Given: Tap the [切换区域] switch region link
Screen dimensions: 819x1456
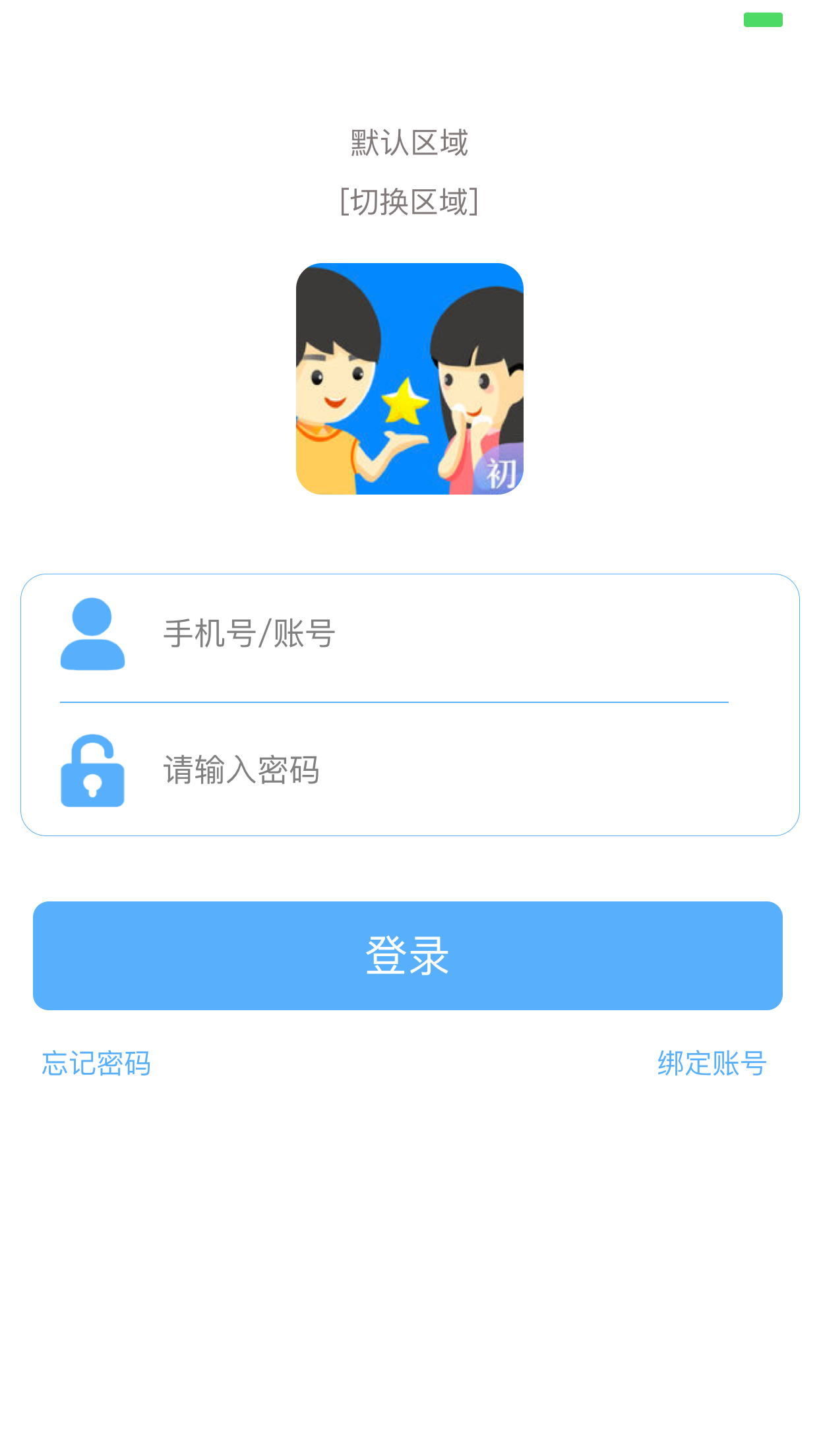Looking at the screenshot, I should pos(409,202).
